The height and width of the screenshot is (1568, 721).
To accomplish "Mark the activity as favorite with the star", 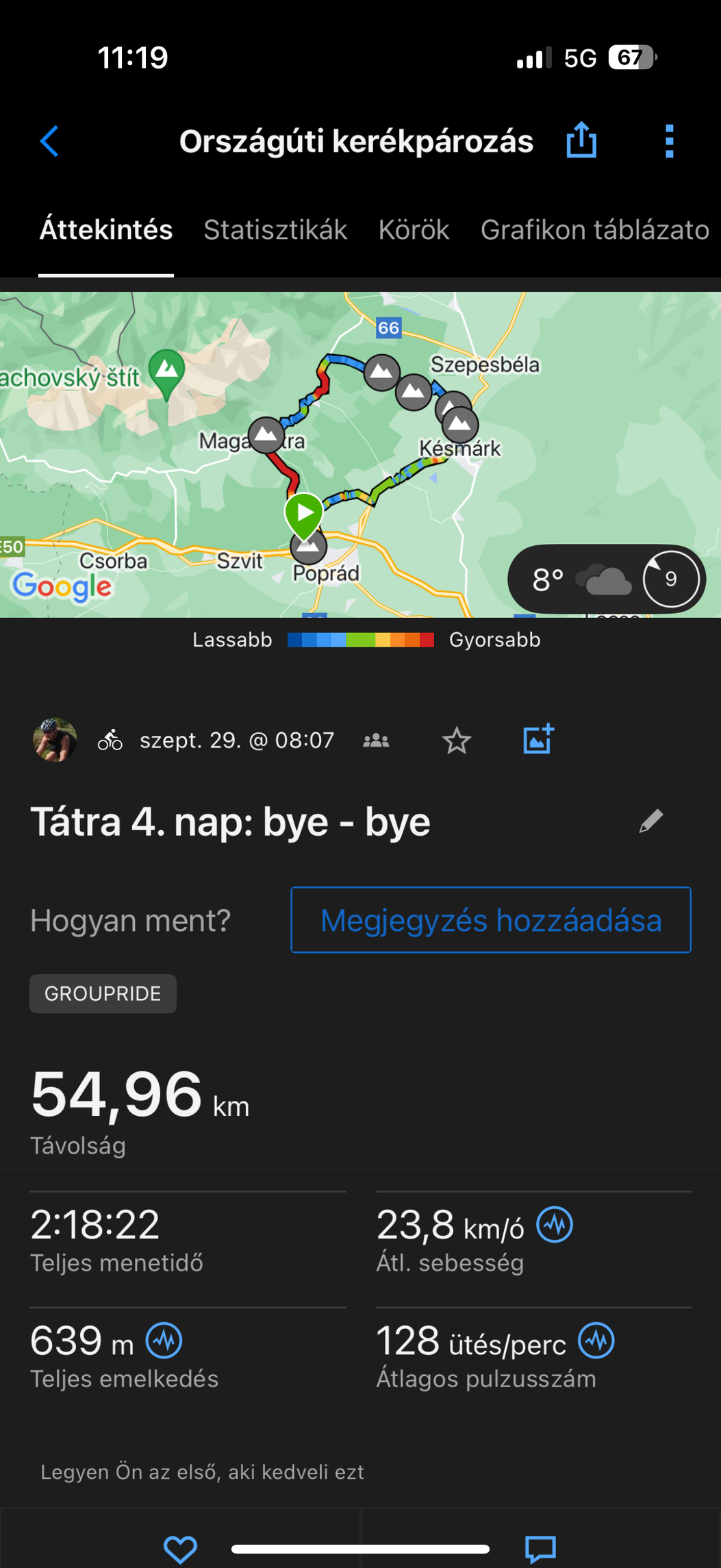I will pos(456,741).
